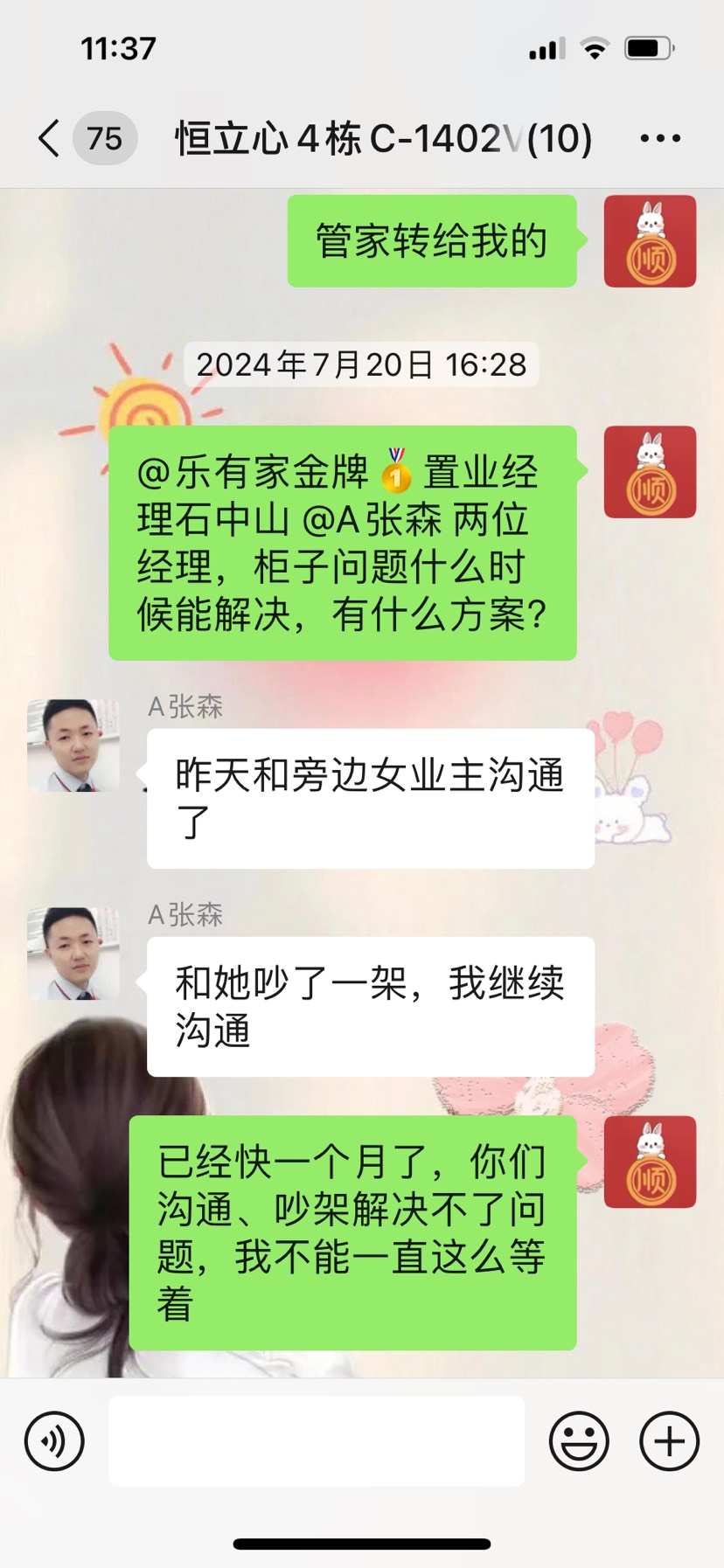Screen dimensions: 724x1568
Task: Open the group chat overflow menu
Action: [660, 138]
